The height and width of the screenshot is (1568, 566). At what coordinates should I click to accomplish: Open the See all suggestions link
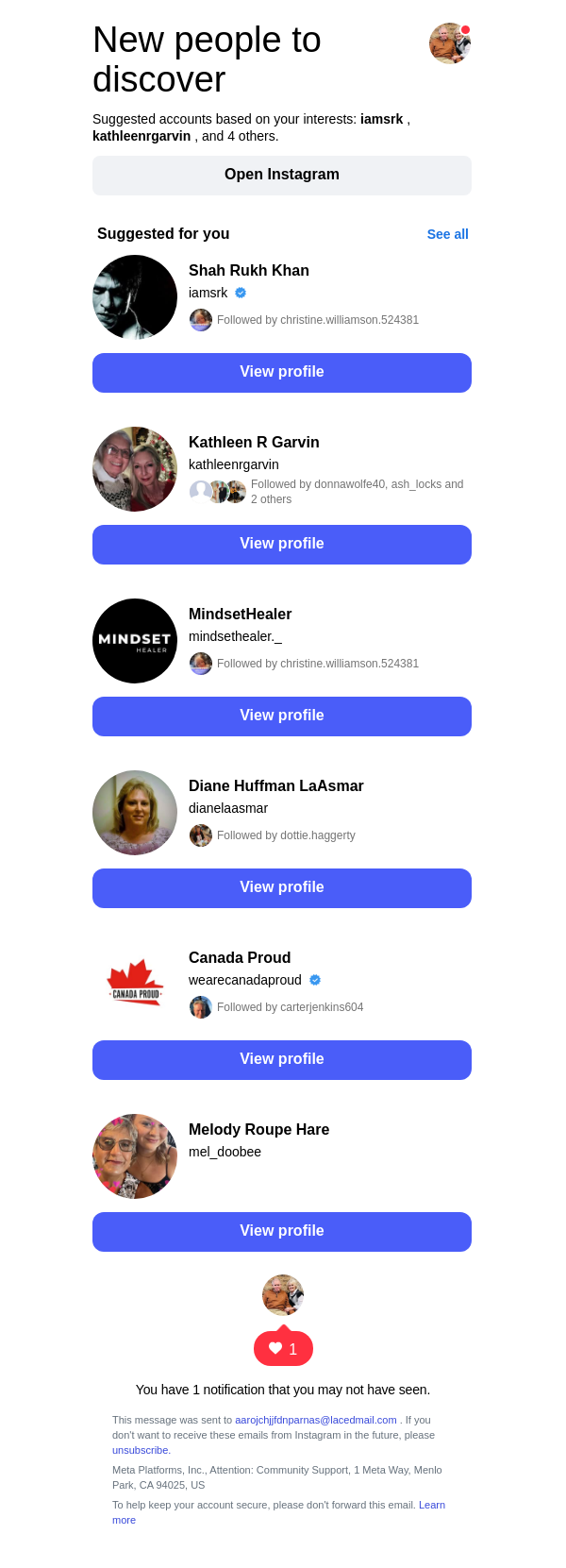pyautogui.click(x=447, y=234)
